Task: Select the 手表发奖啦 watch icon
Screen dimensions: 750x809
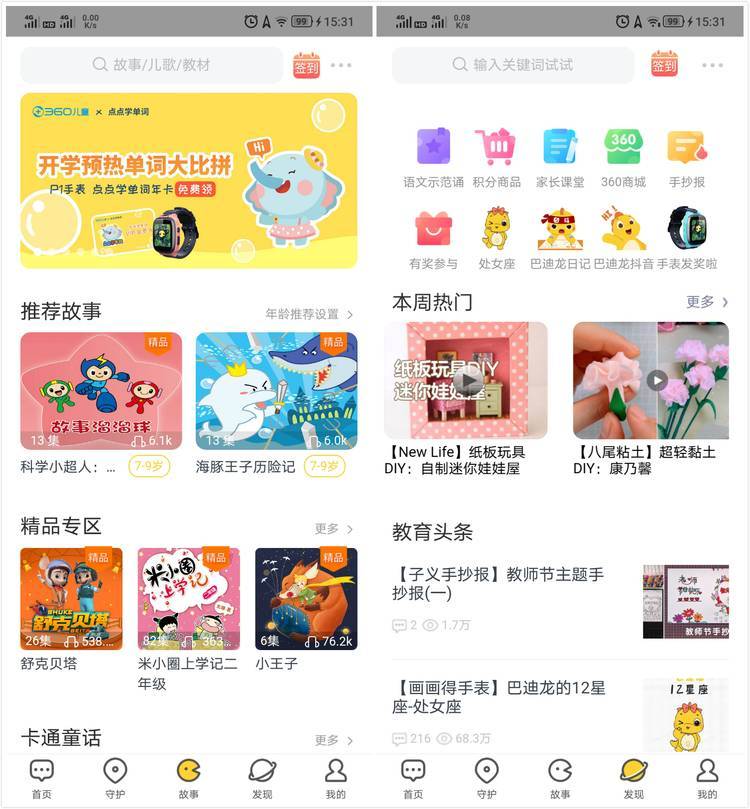Action: pos(686,232)
